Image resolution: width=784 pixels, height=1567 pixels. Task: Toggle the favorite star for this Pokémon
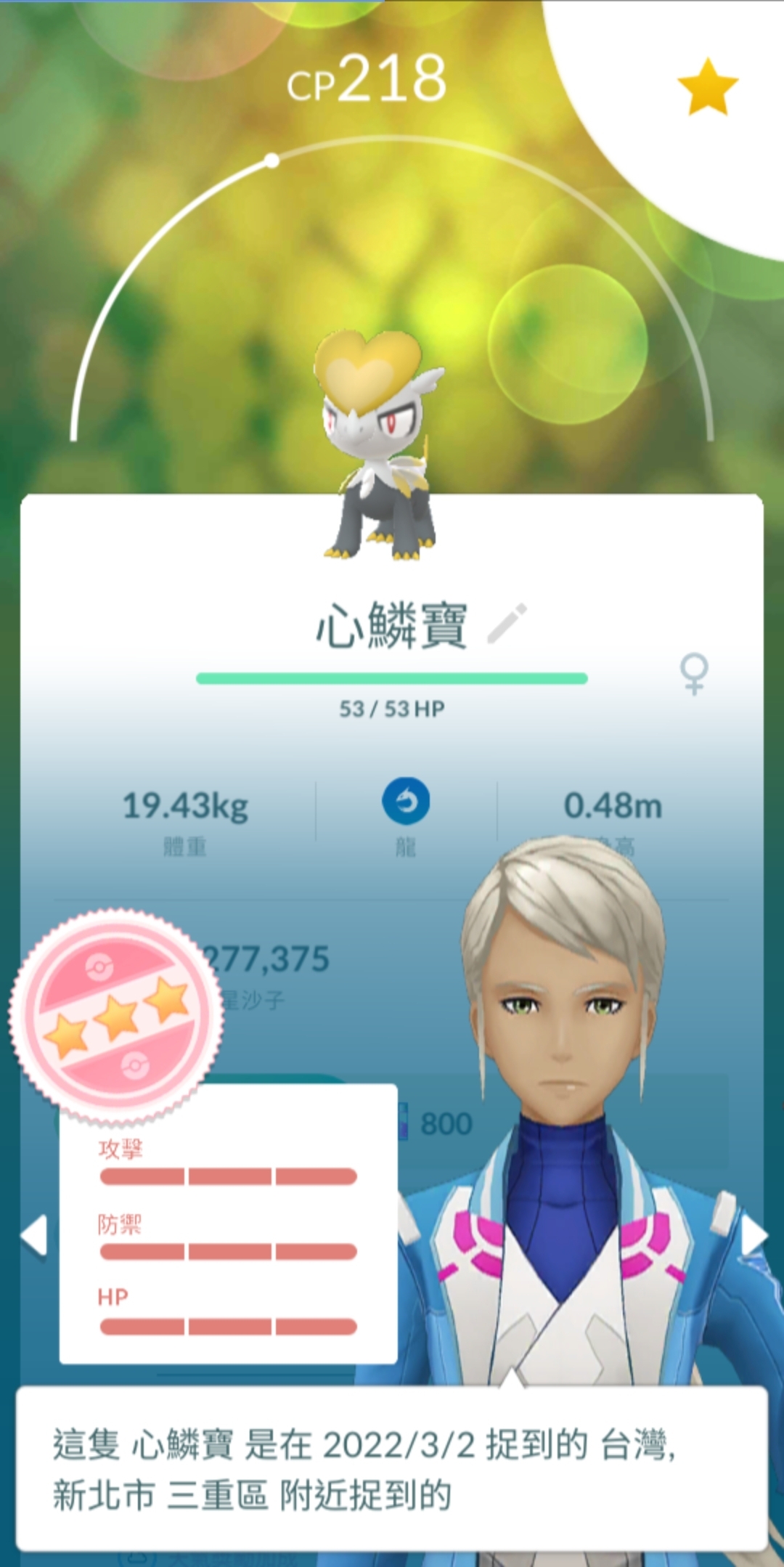click(x=707, y=88)
